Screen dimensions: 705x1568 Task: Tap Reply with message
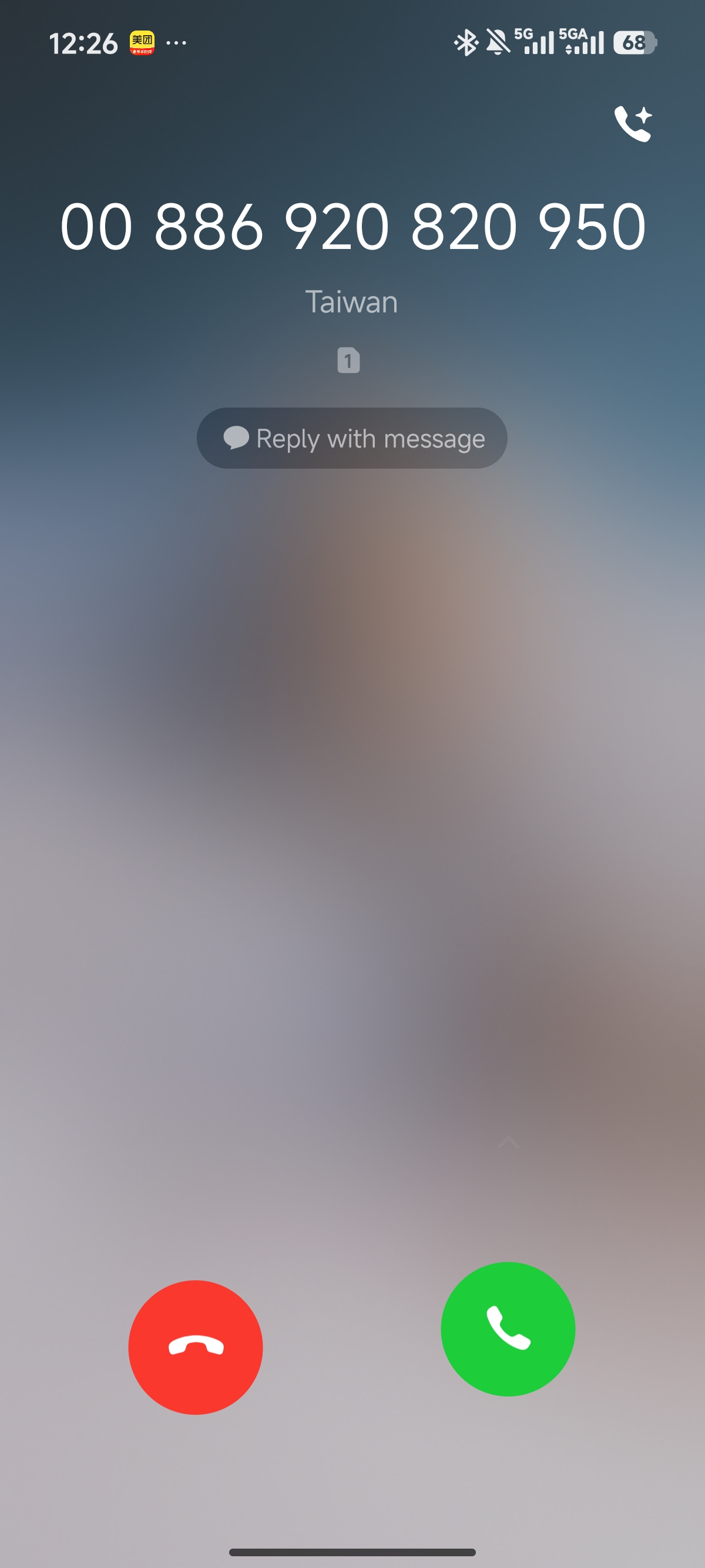[x=352, y=438]
